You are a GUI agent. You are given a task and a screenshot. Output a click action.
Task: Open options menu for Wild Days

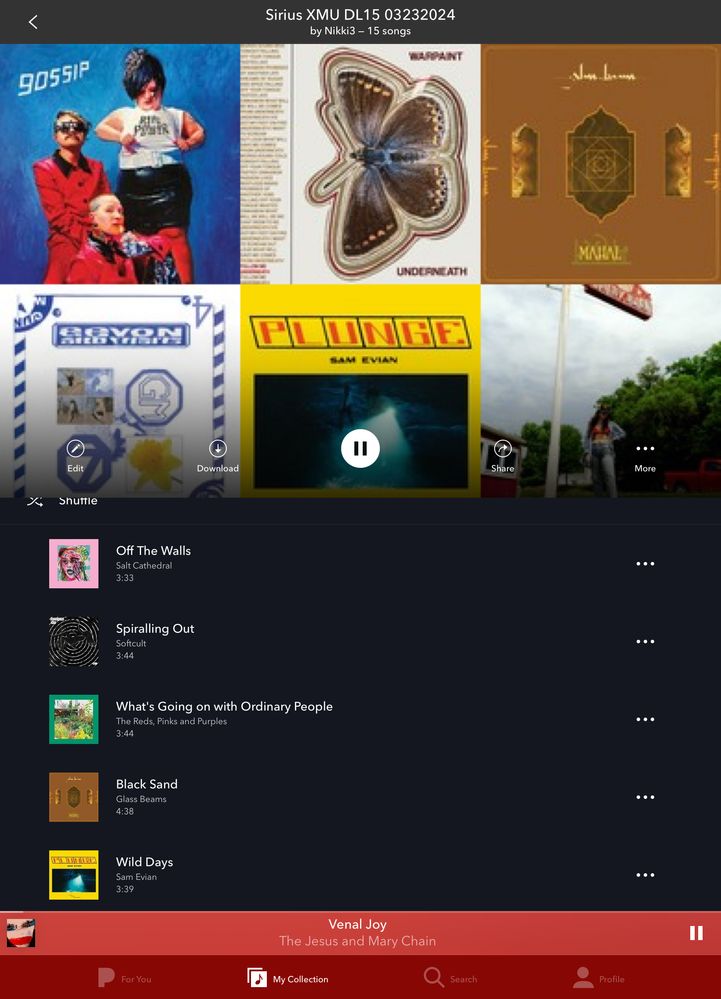pos(645,876)
